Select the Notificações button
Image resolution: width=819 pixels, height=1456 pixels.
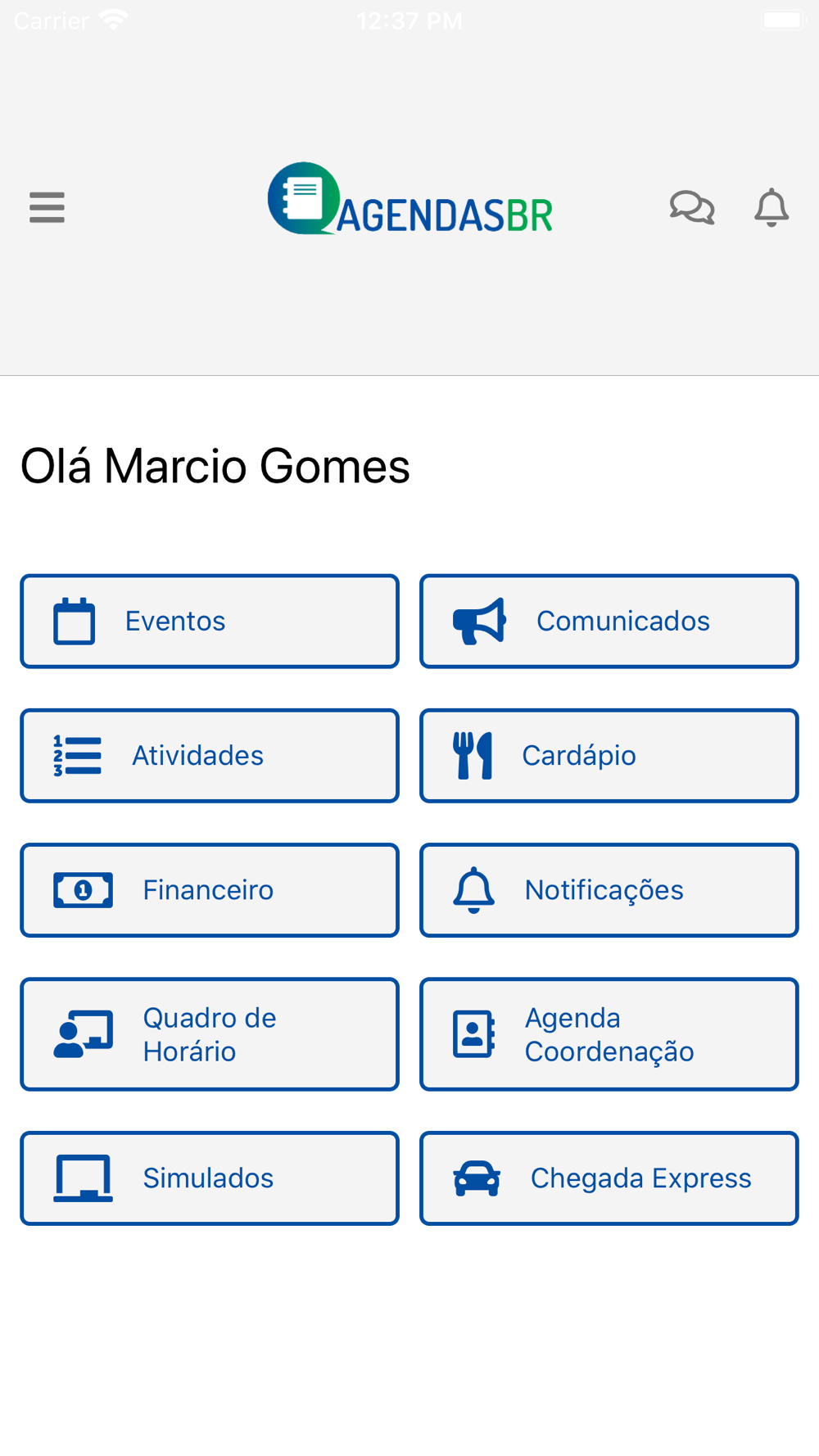pos(609,890)
